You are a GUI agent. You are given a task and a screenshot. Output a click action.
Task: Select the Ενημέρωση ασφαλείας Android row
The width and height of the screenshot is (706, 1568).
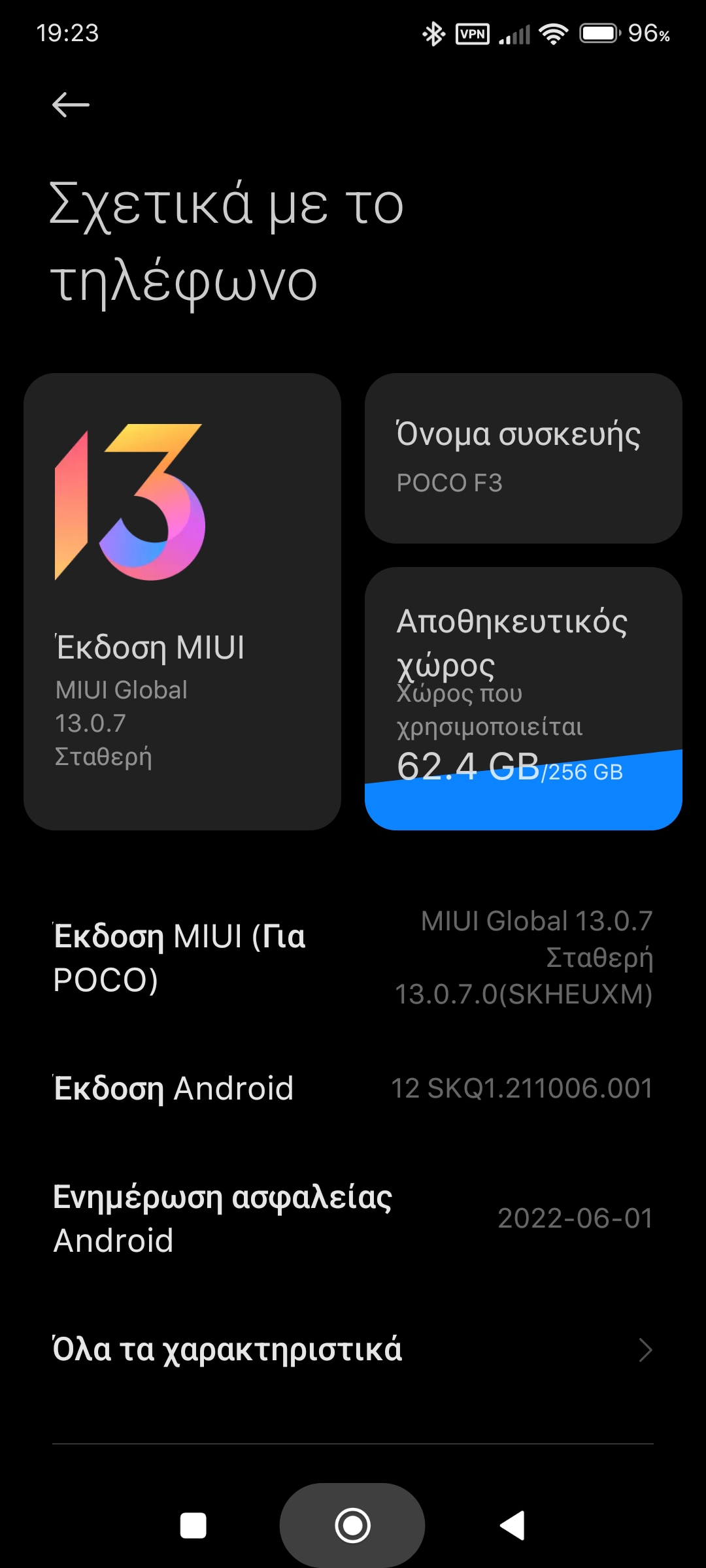353,1218
